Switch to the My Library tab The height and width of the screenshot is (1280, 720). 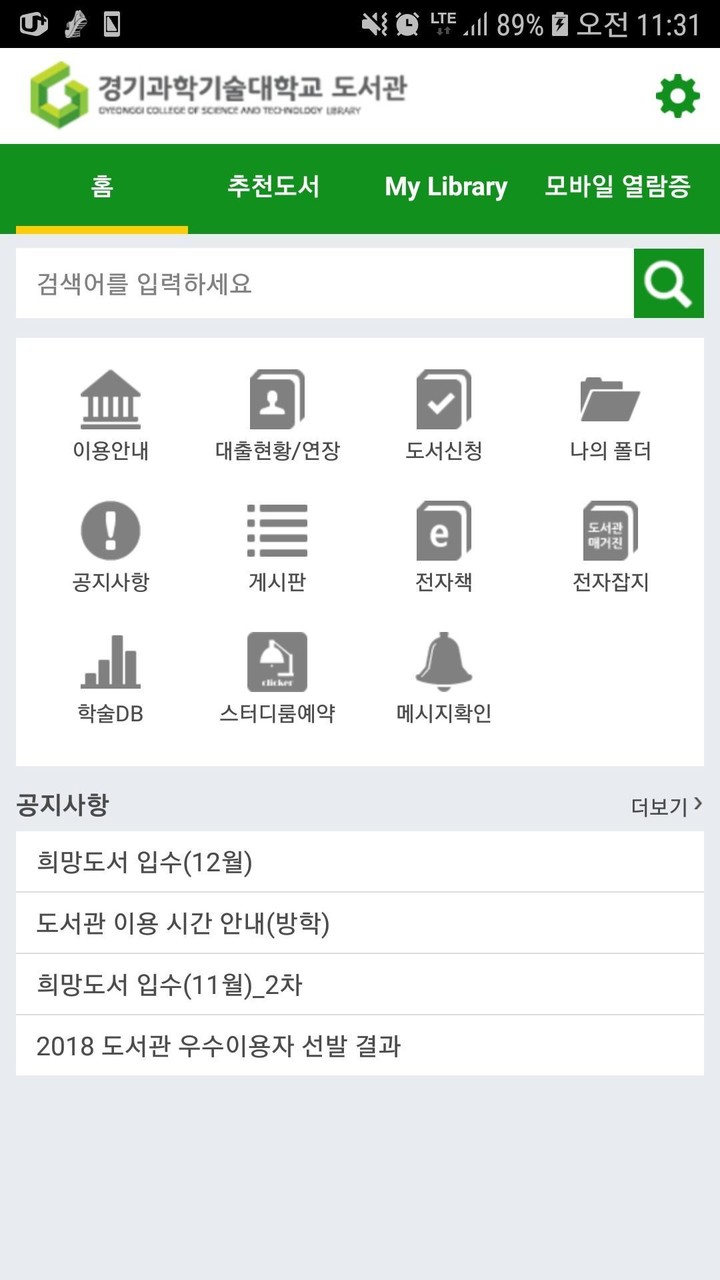pyautogui.click(x=446, y=187)
